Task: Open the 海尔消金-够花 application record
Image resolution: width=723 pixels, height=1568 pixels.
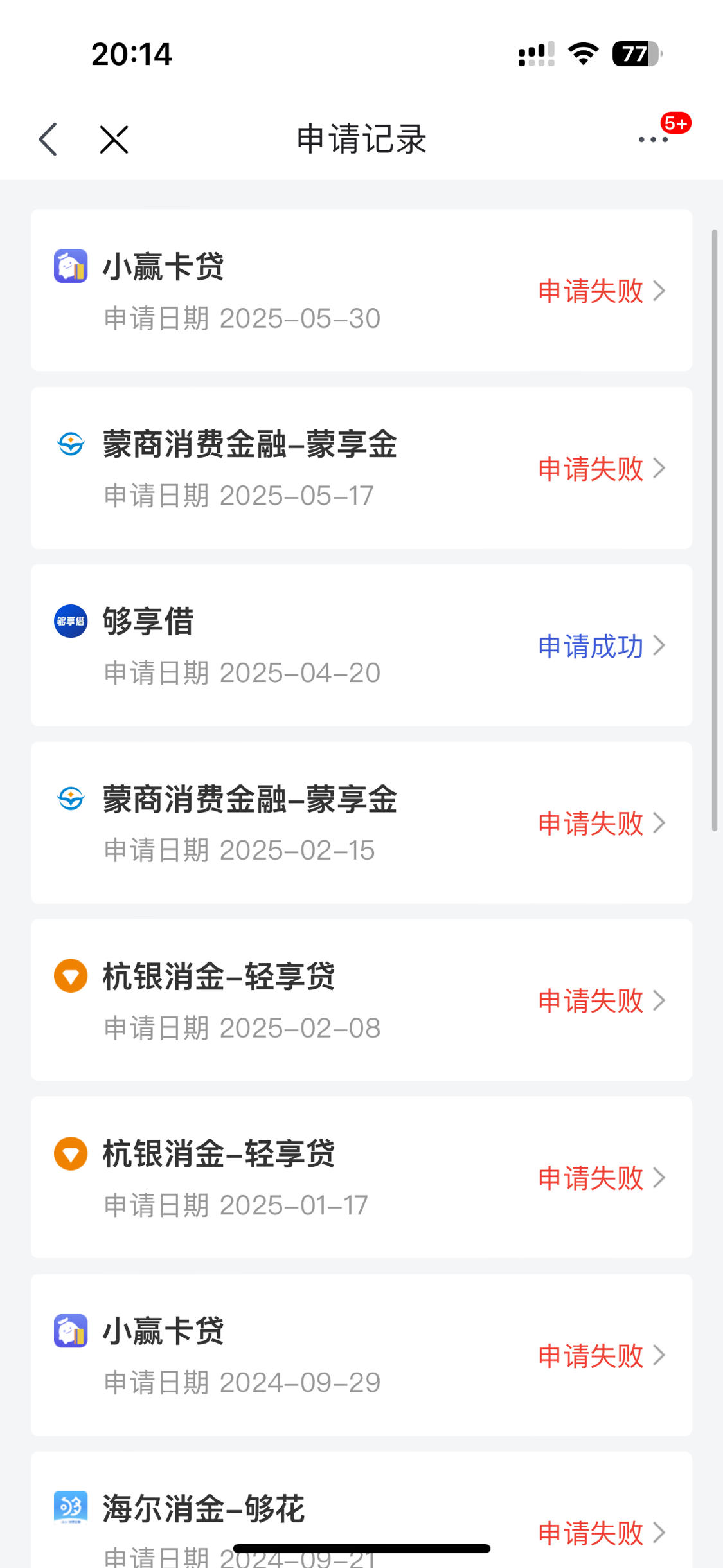Action: [x=361, y=1509]
